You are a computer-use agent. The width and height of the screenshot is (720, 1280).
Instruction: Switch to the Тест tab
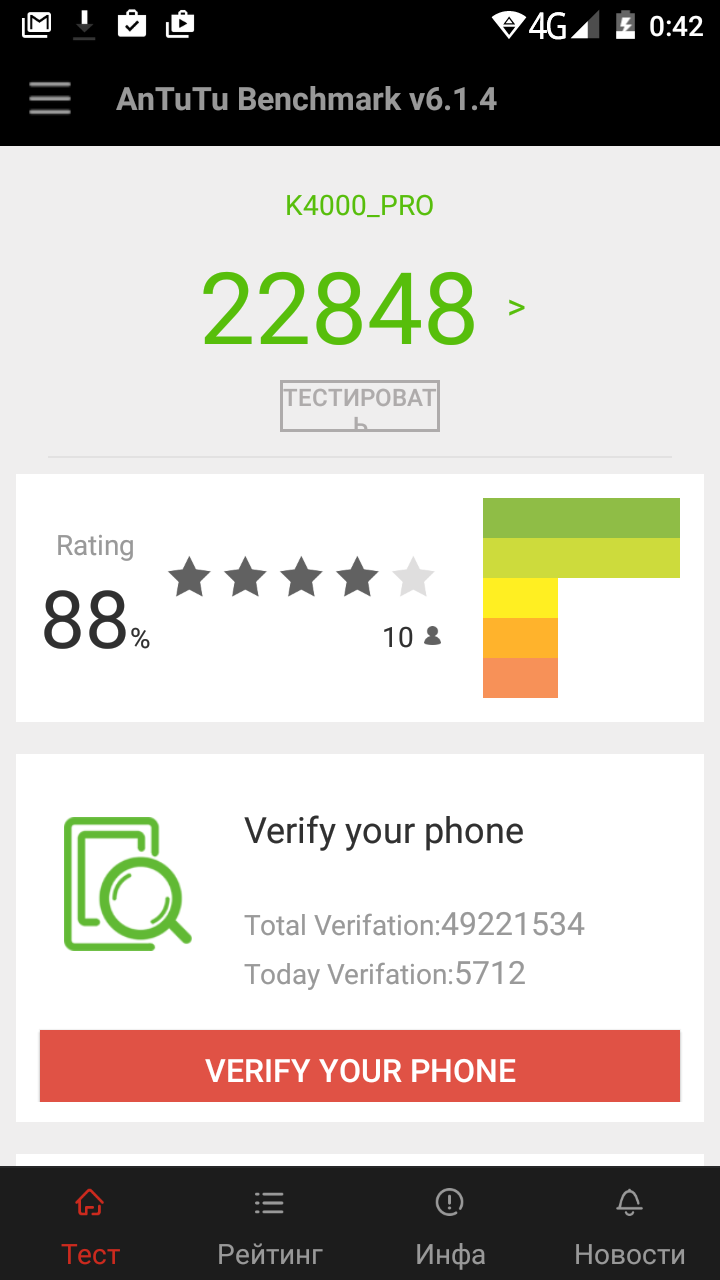click(x=90, y=1224)
